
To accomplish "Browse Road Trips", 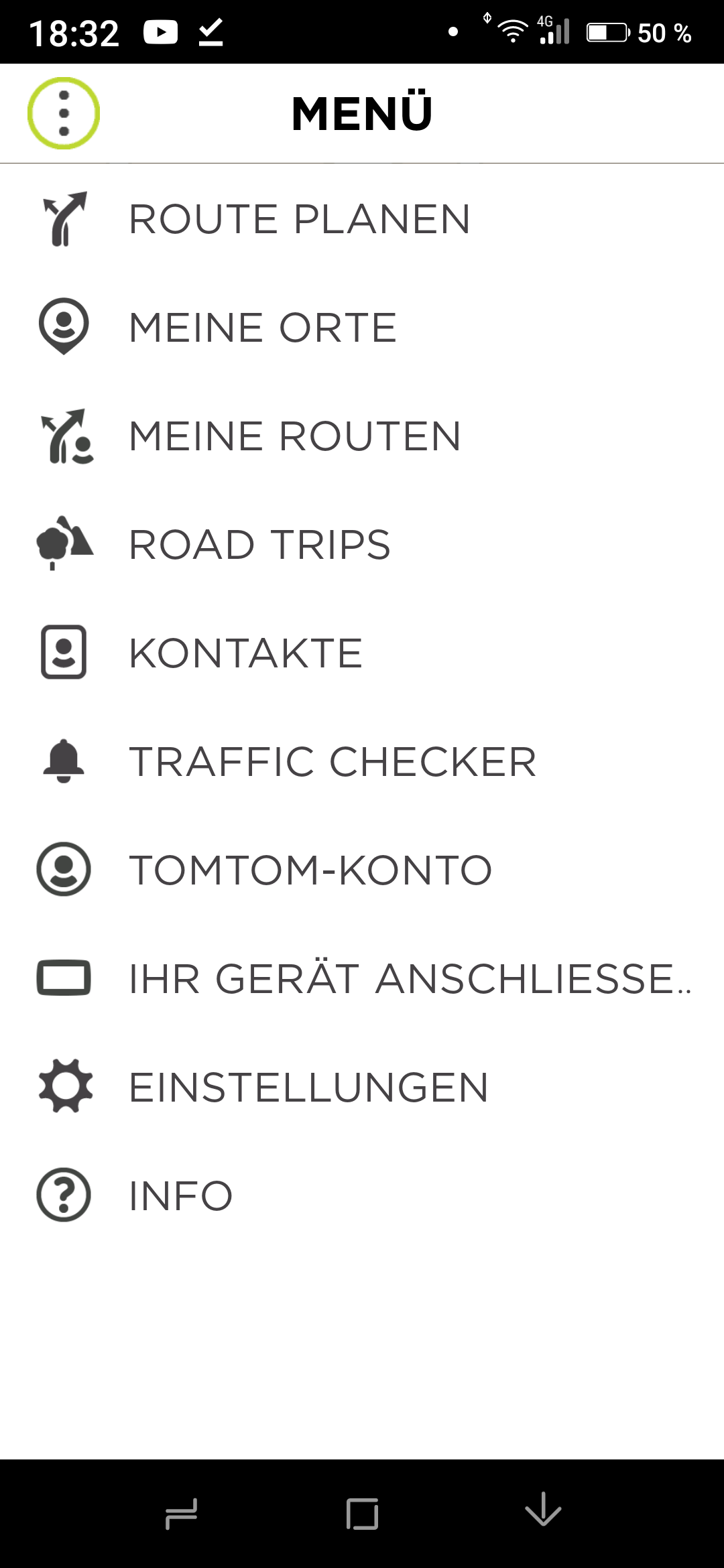I will click(259, 545).
